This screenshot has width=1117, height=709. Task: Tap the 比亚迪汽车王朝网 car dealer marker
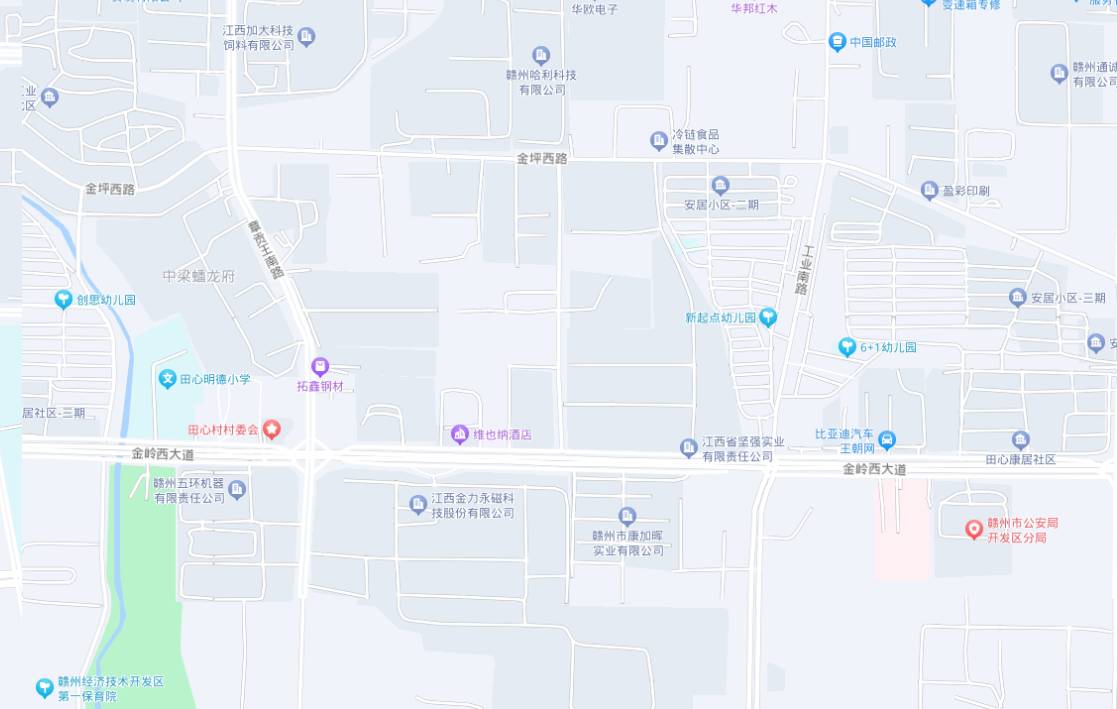[886, 440]
